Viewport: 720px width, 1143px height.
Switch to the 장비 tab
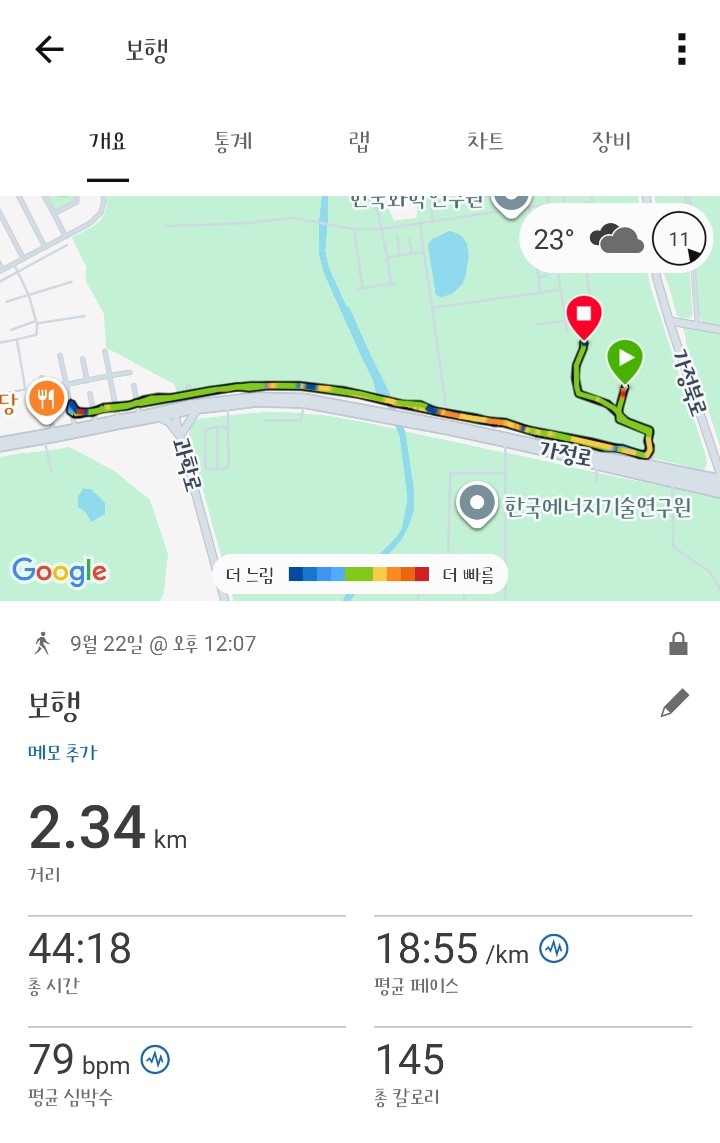(x=611, y=142)
